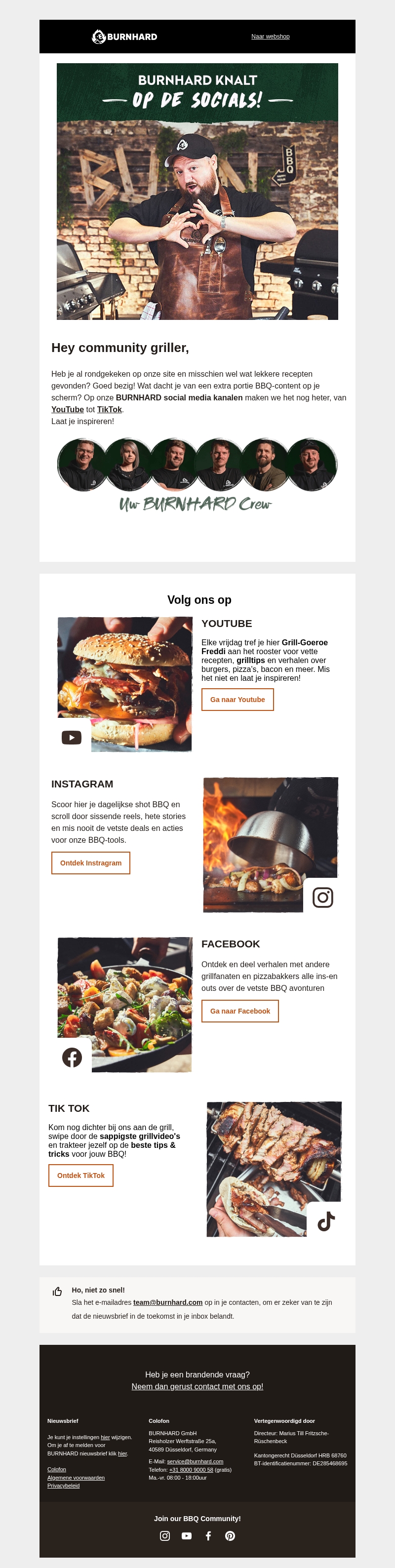
Task: Open the Naar webshop link
Action: point(270,37)
